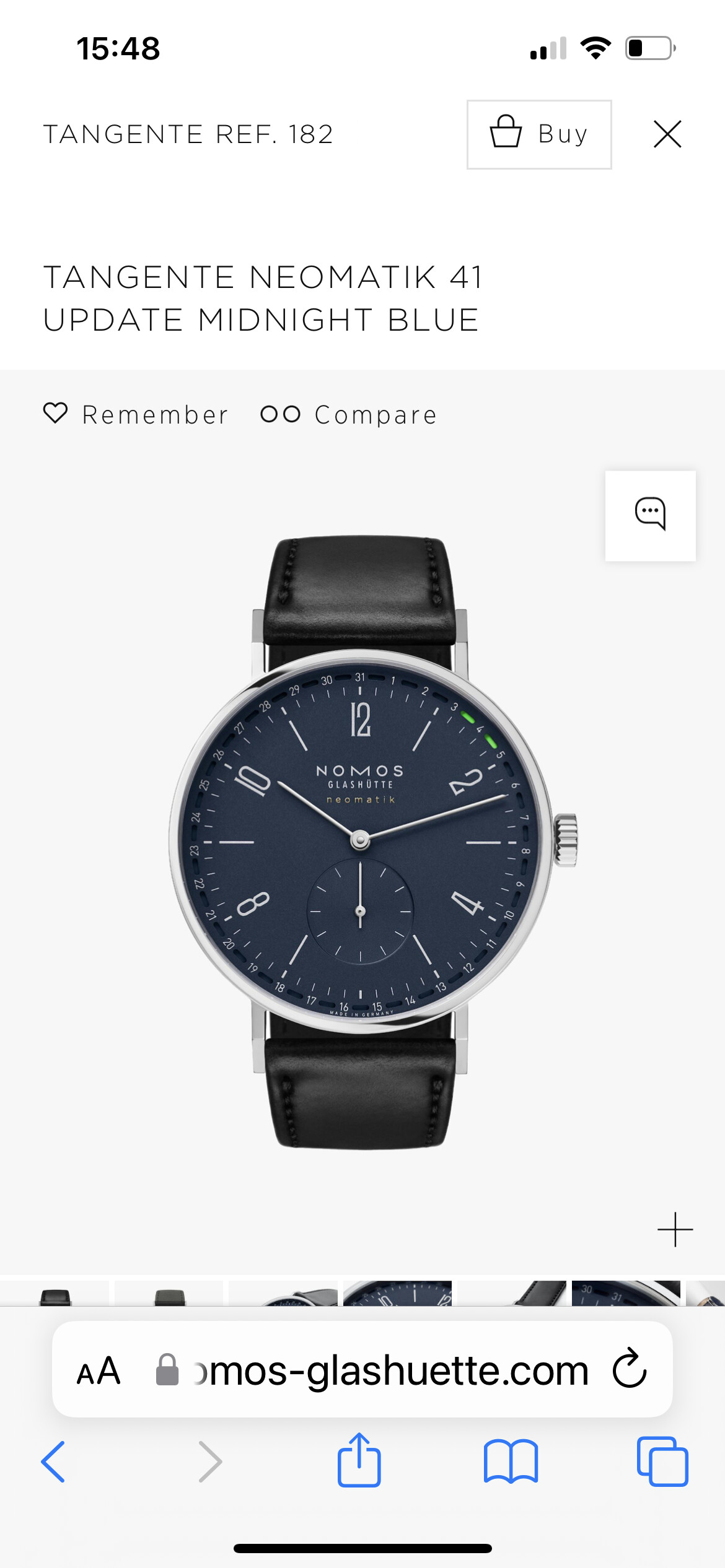Reload the page in Safari
This screenshot has width=725, height=1568.
630,1368
